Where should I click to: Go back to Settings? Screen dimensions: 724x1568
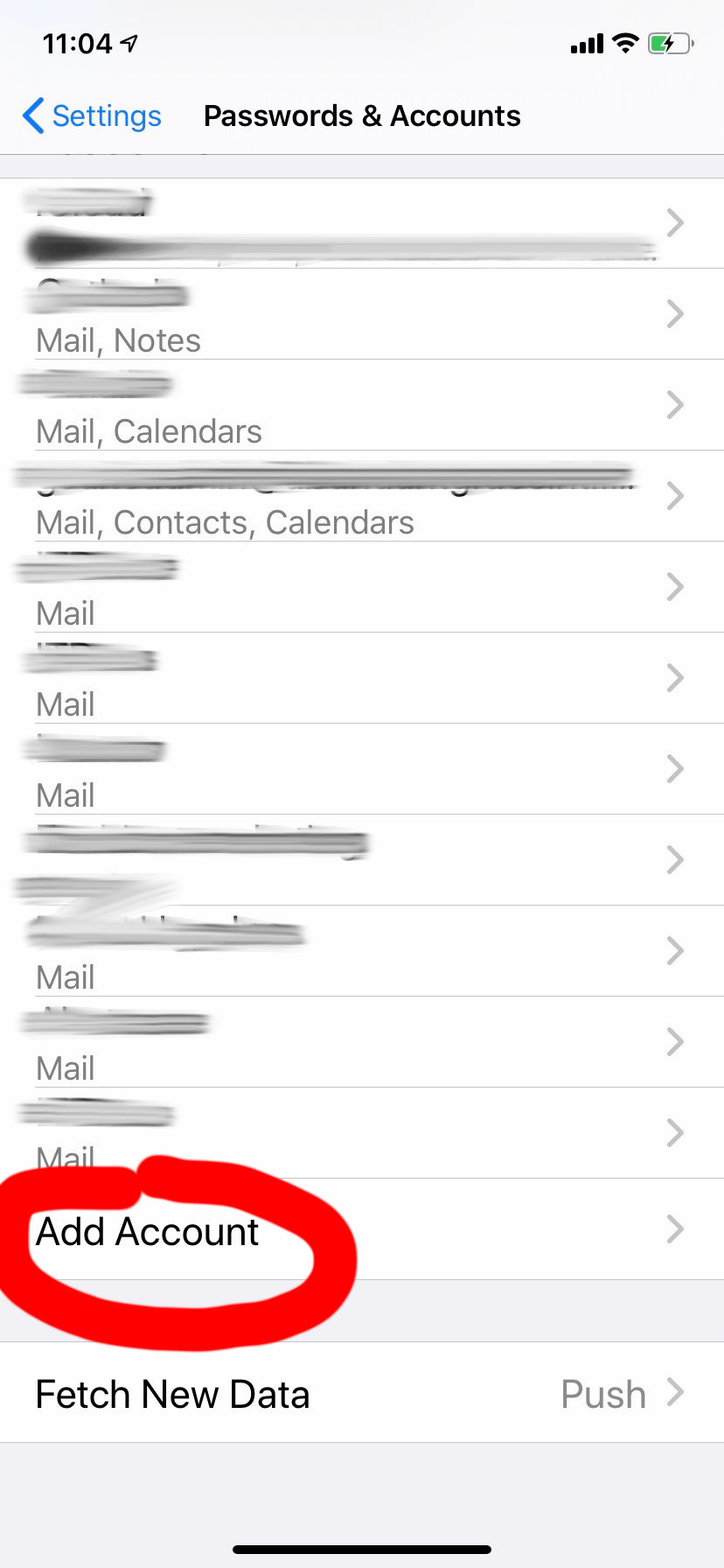point(93,116)
